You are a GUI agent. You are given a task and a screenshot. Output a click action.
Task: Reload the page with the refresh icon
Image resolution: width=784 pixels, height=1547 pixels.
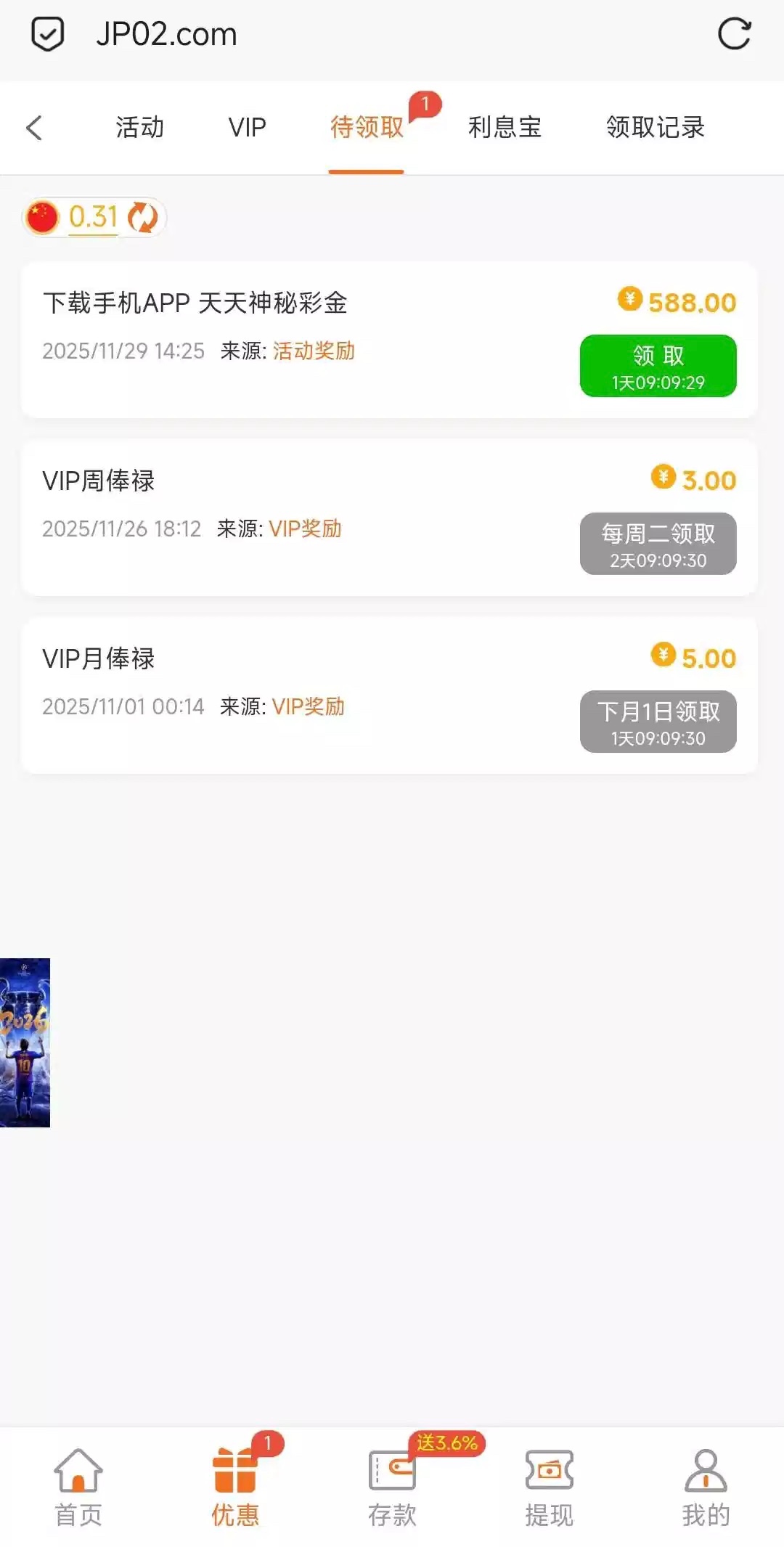coord(733,34)
